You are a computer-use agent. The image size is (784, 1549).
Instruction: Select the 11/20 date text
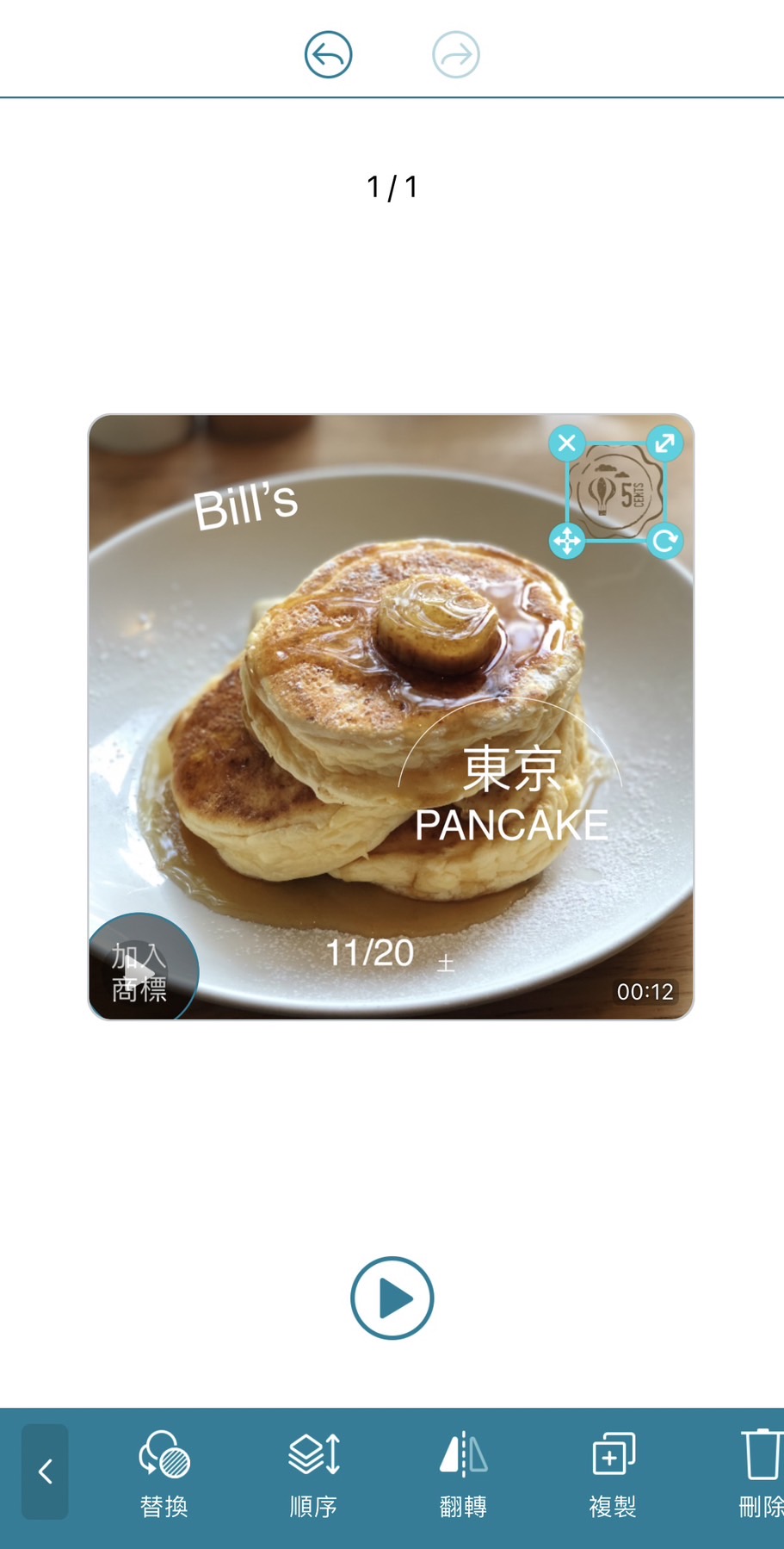pyautogui.click(x=373, y=951)
